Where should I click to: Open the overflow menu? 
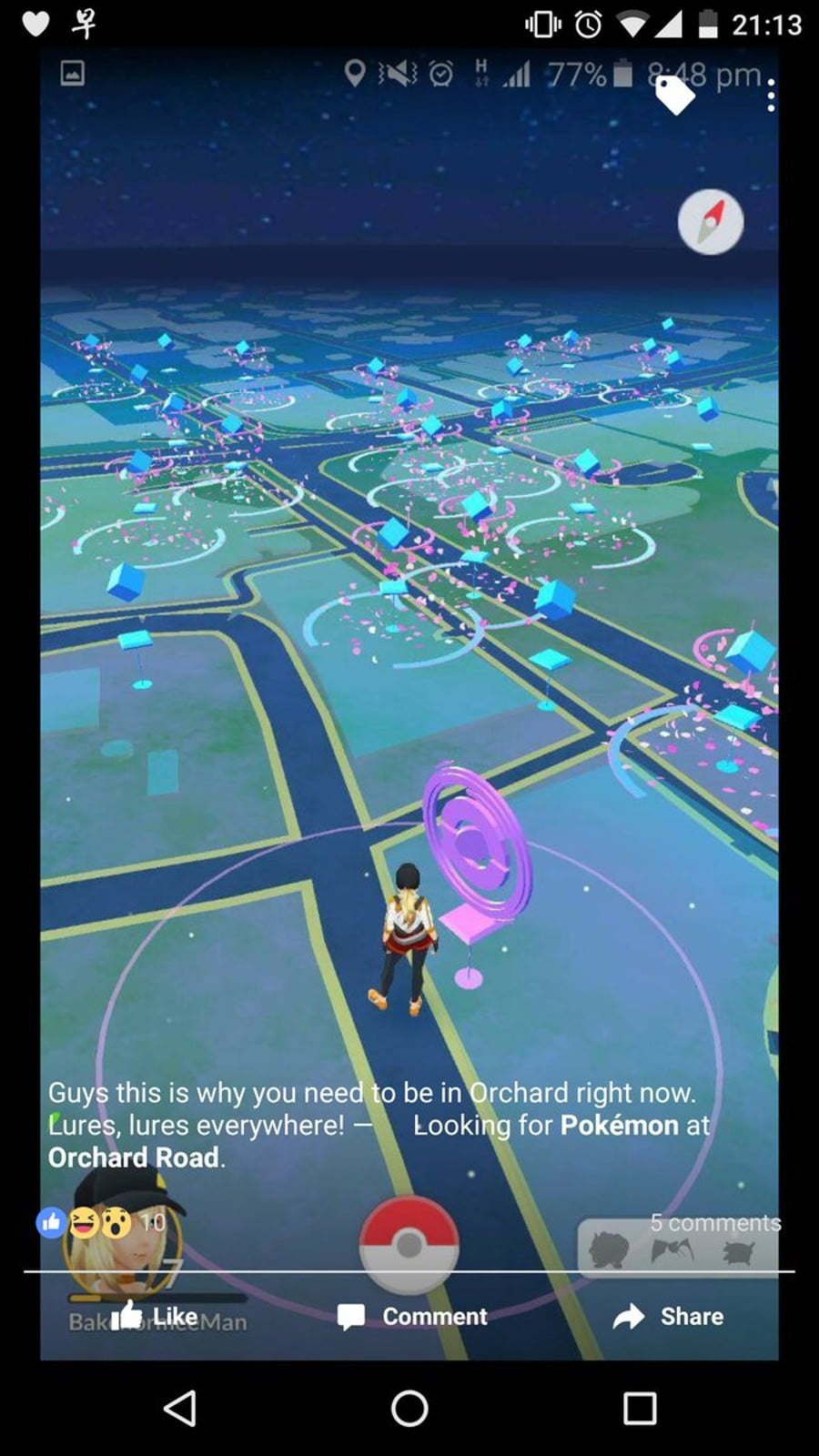(x=771, y=96)
